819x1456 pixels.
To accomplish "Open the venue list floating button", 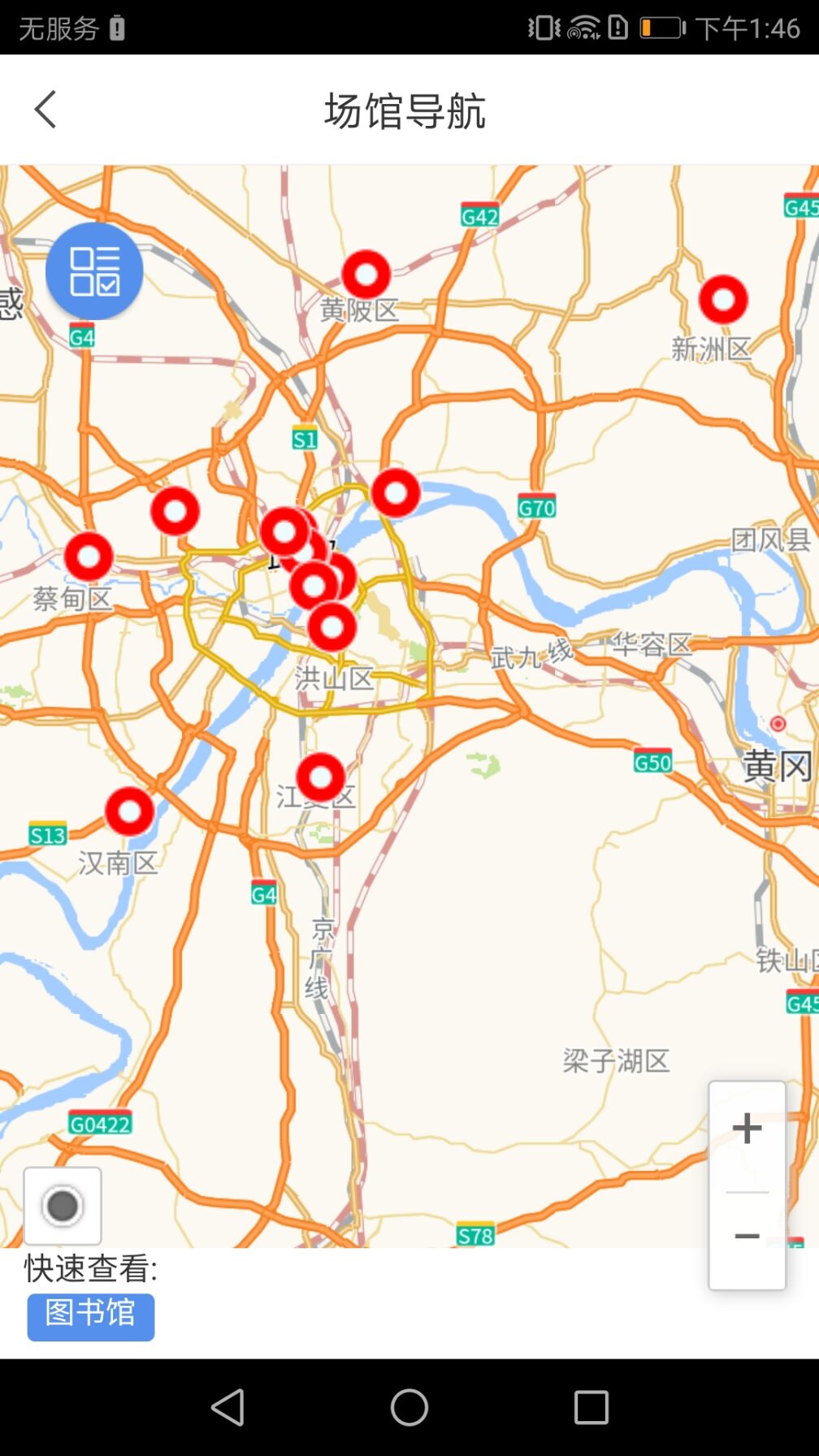I will (x=94, y=271).
